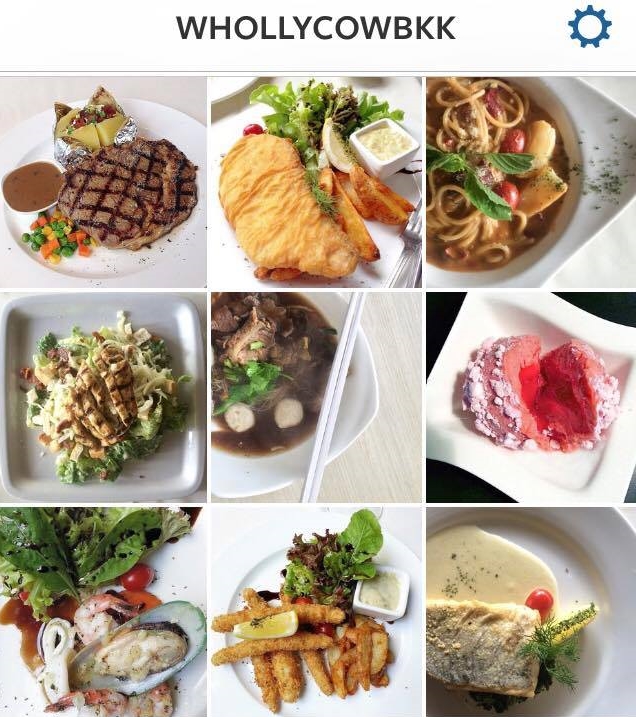
Task: Open the beef noodle soup photo
Action: [x=315, y=397]
